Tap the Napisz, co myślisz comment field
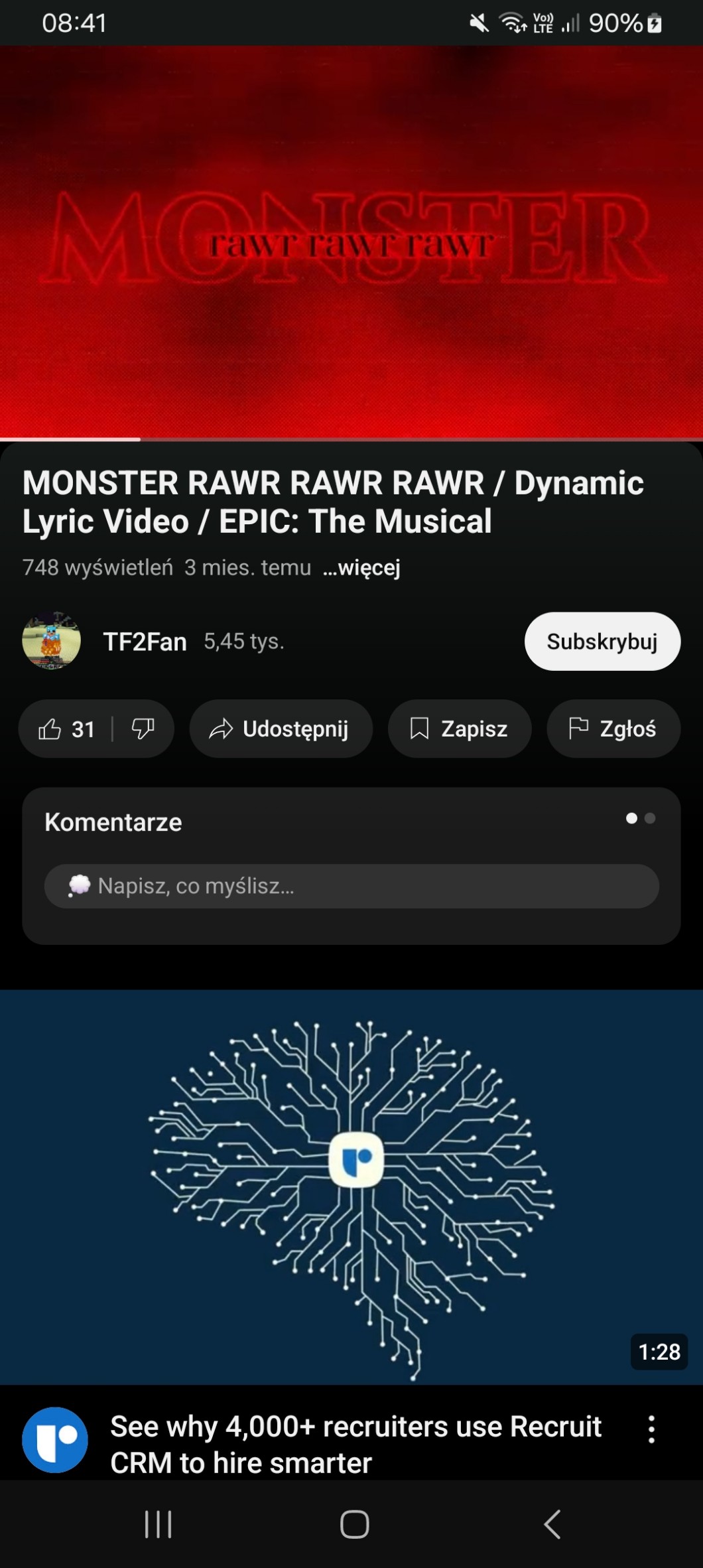 [x=351, y=887]
